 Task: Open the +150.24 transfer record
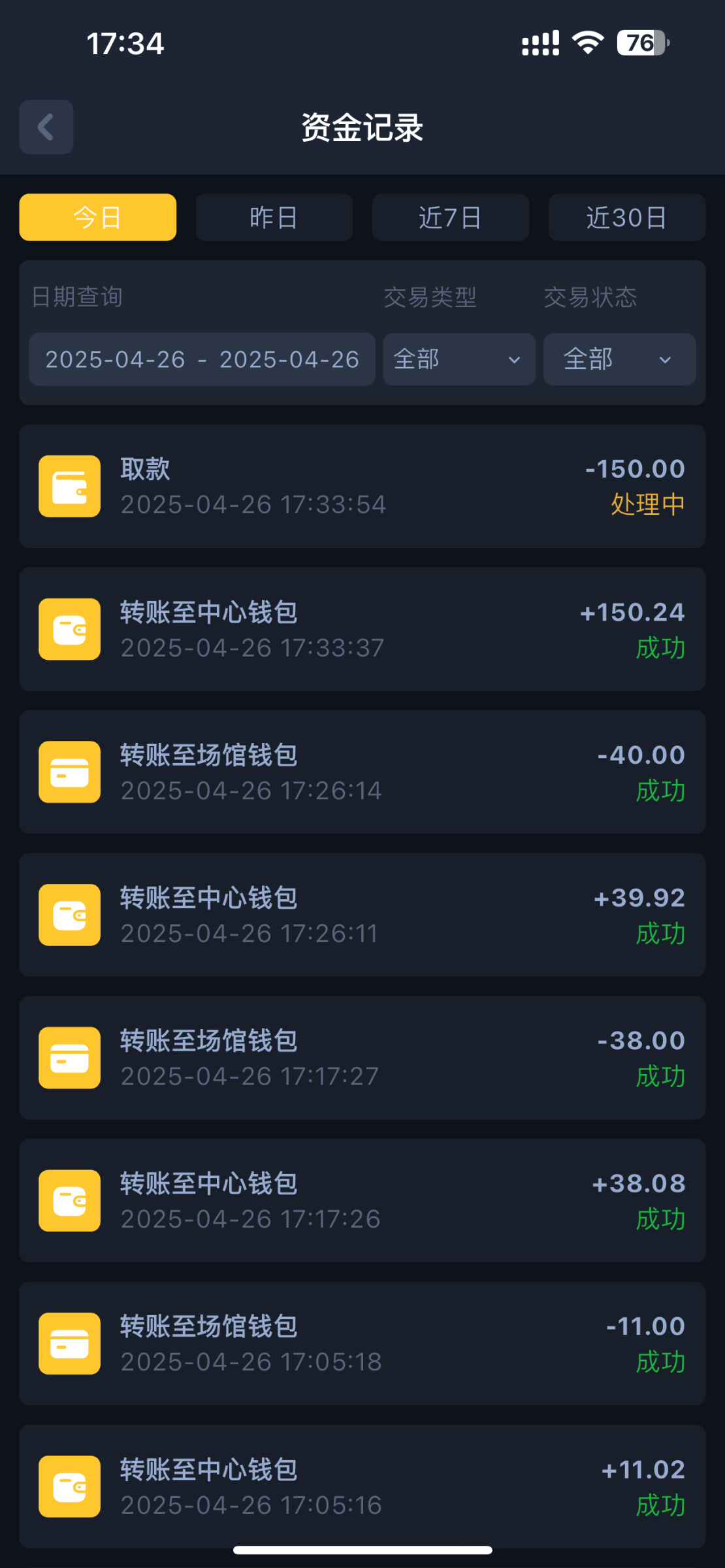point(362,629)
